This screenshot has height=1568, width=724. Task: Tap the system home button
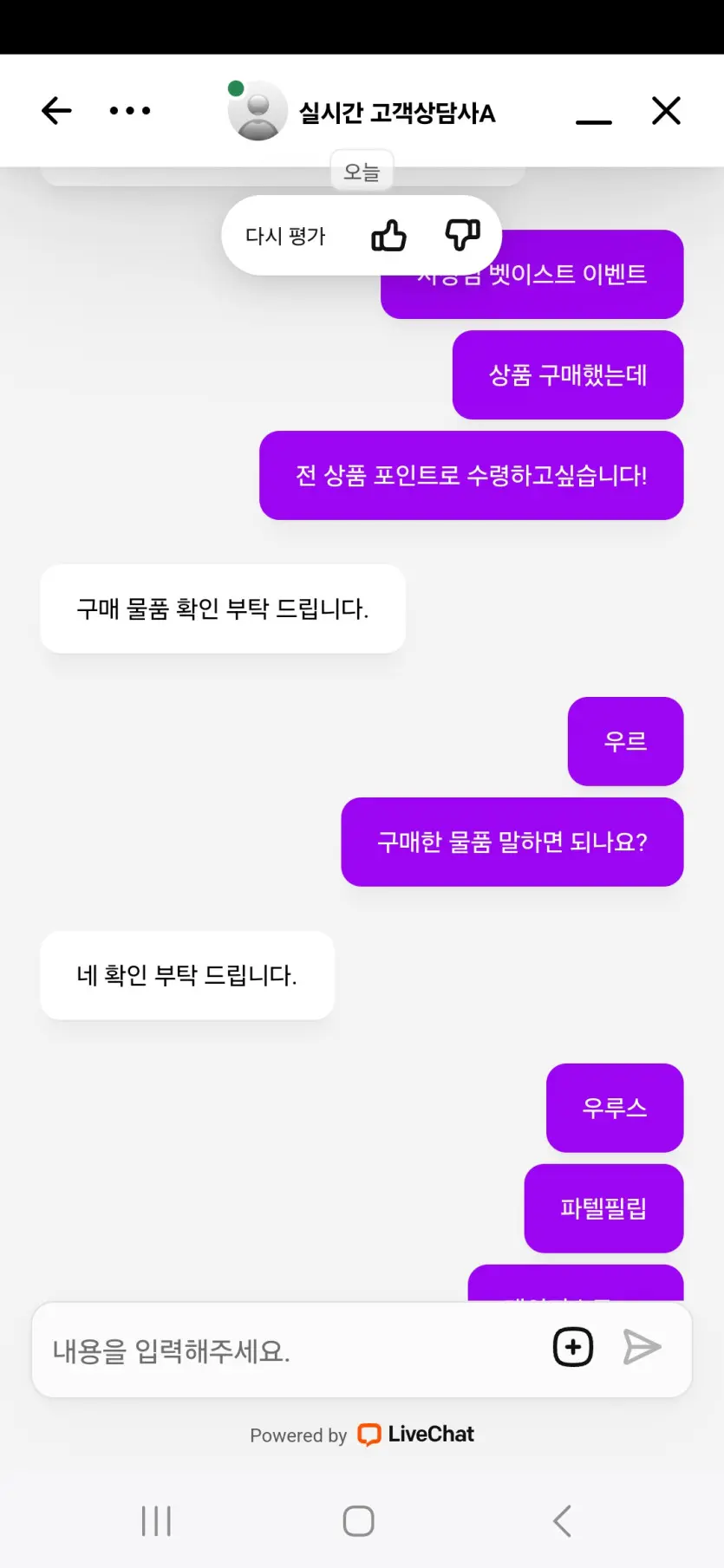coord(358,1521)
